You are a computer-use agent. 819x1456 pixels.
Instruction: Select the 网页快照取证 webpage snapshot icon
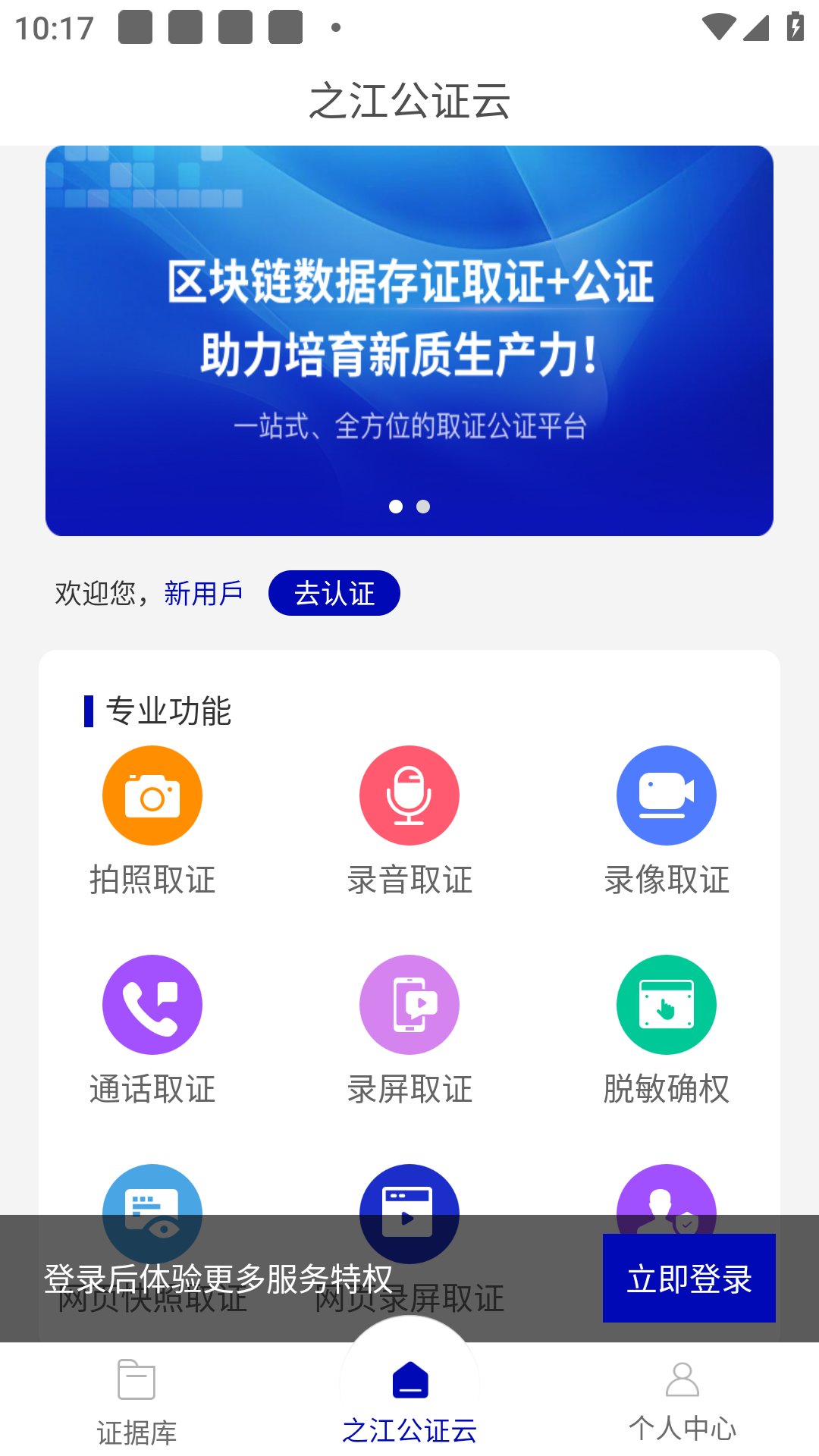click(152, 1213)
